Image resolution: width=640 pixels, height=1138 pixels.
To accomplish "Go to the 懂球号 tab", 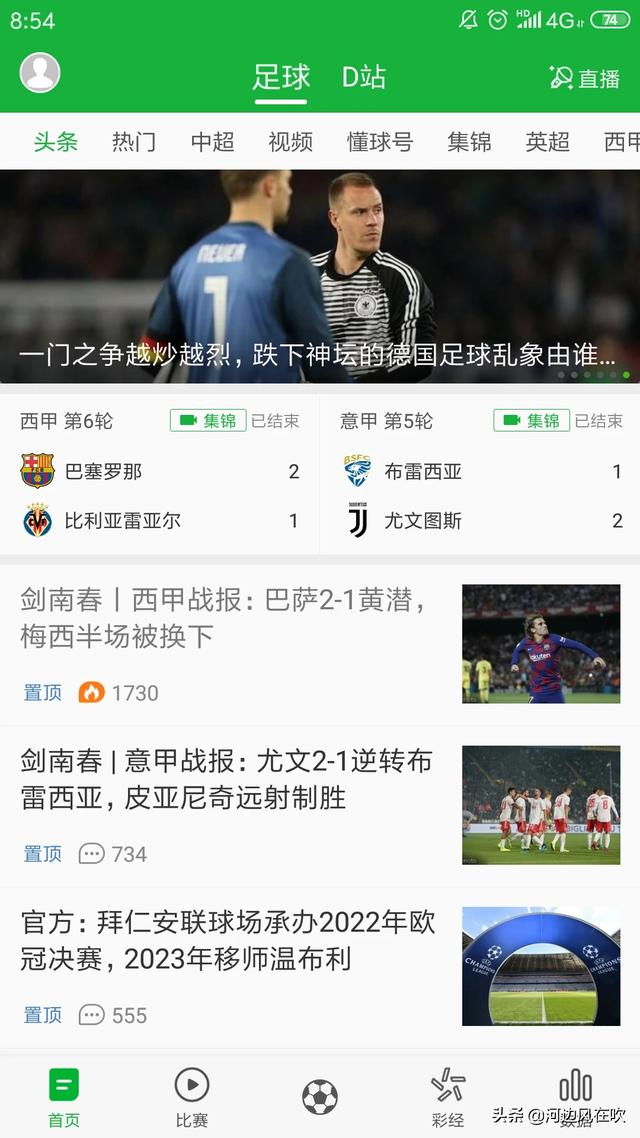I will (x=379, y=142).
